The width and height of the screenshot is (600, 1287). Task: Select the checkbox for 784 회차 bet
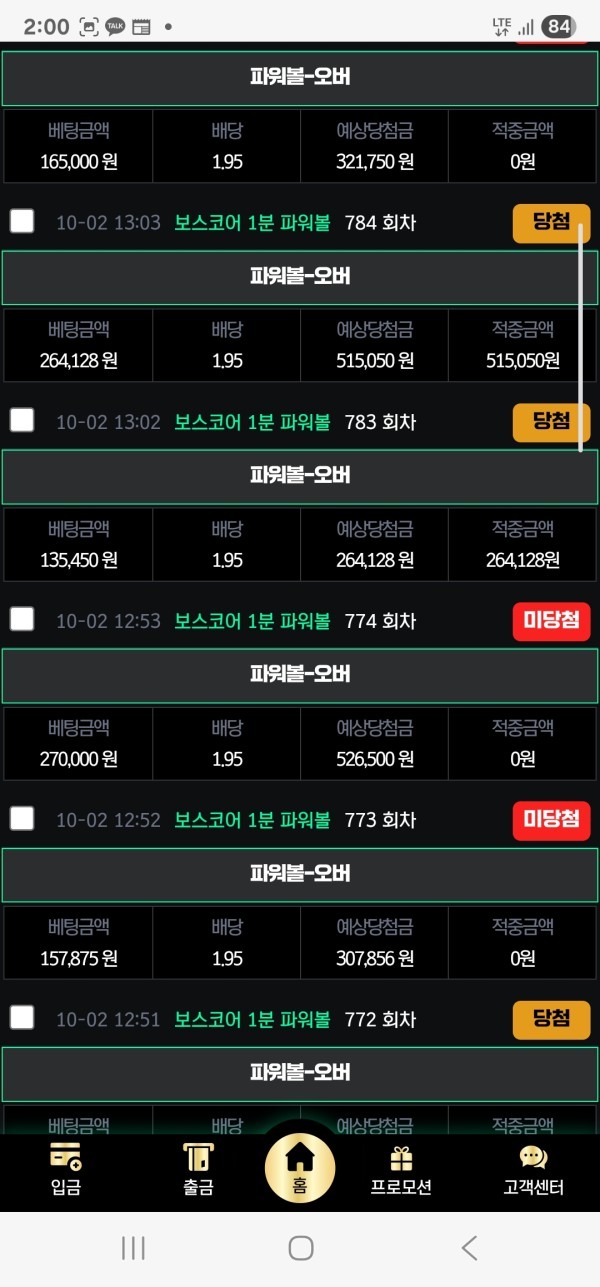(22, 221)
